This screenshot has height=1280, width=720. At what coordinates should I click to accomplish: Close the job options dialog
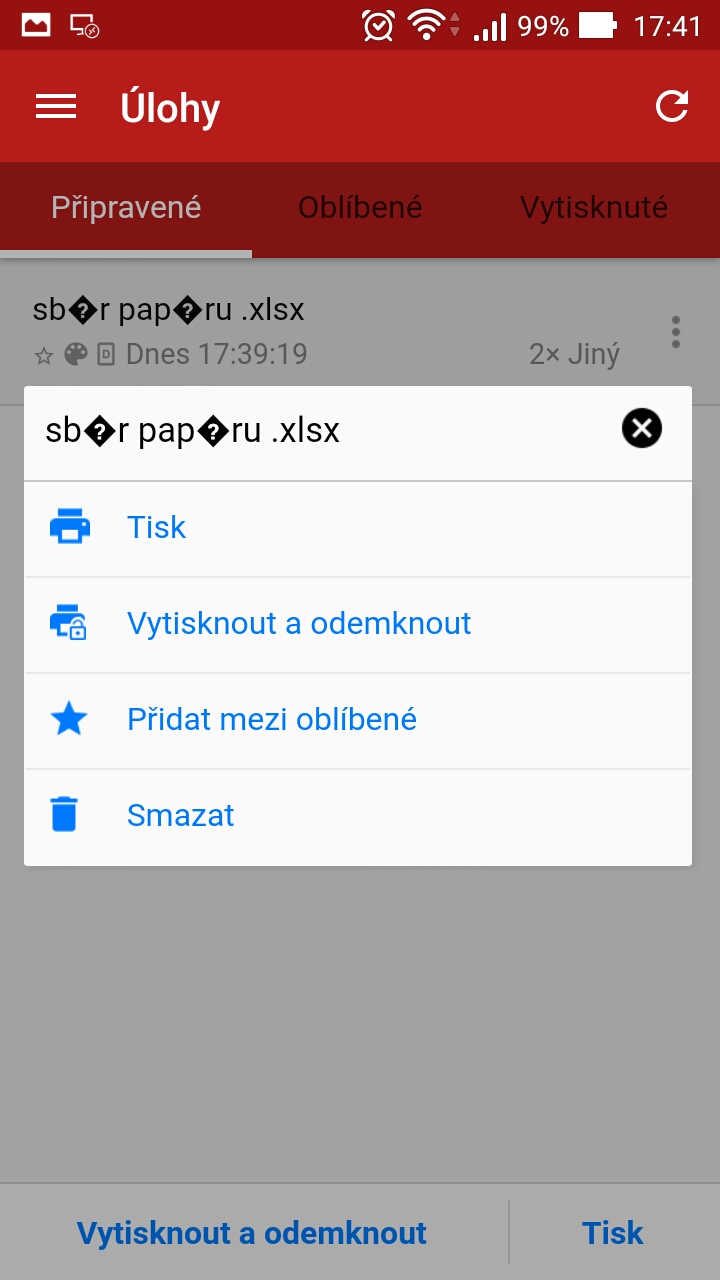(642, 429)
